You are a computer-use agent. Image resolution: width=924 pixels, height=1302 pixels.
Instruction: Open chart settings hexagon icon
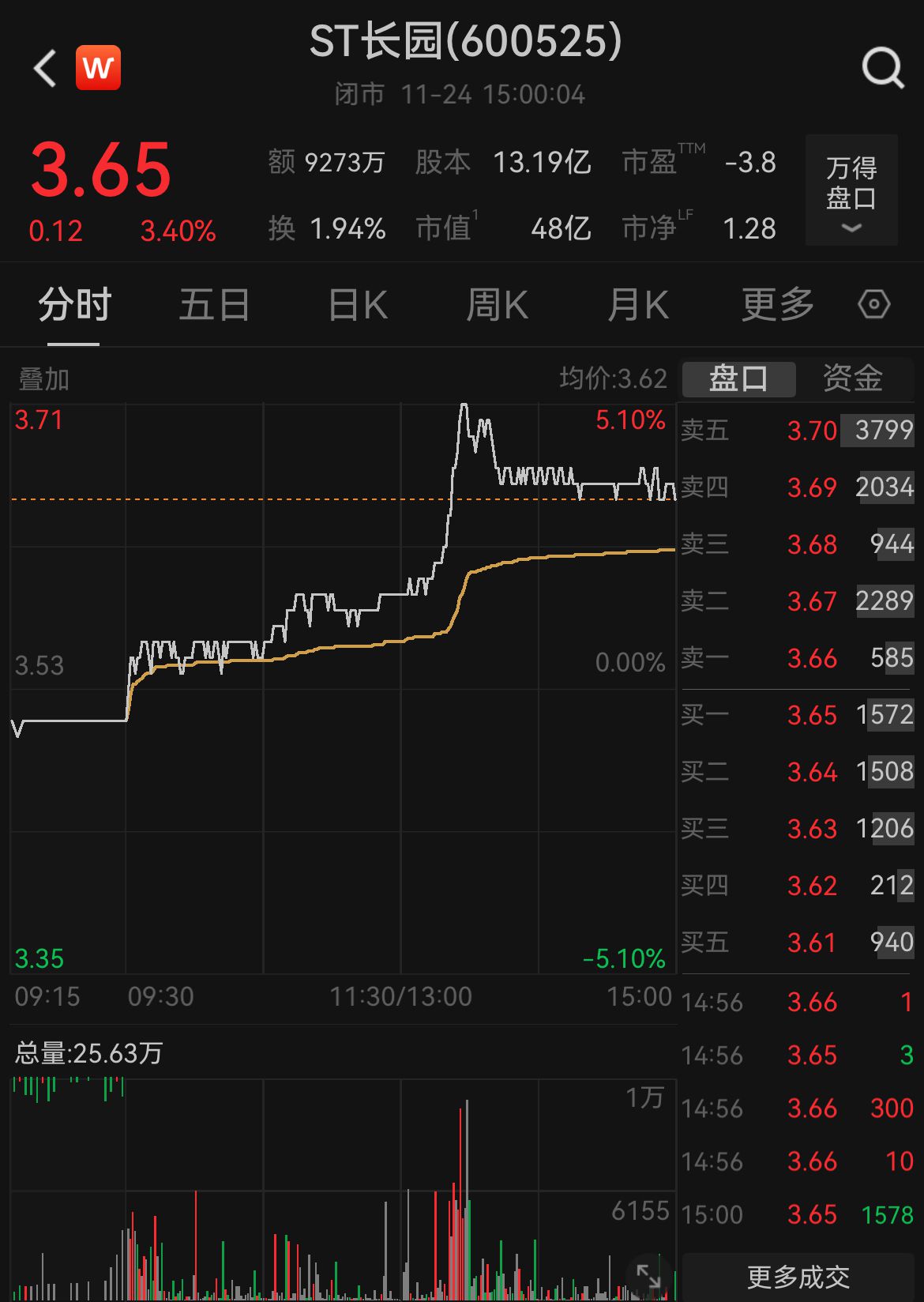pos(873,304)
